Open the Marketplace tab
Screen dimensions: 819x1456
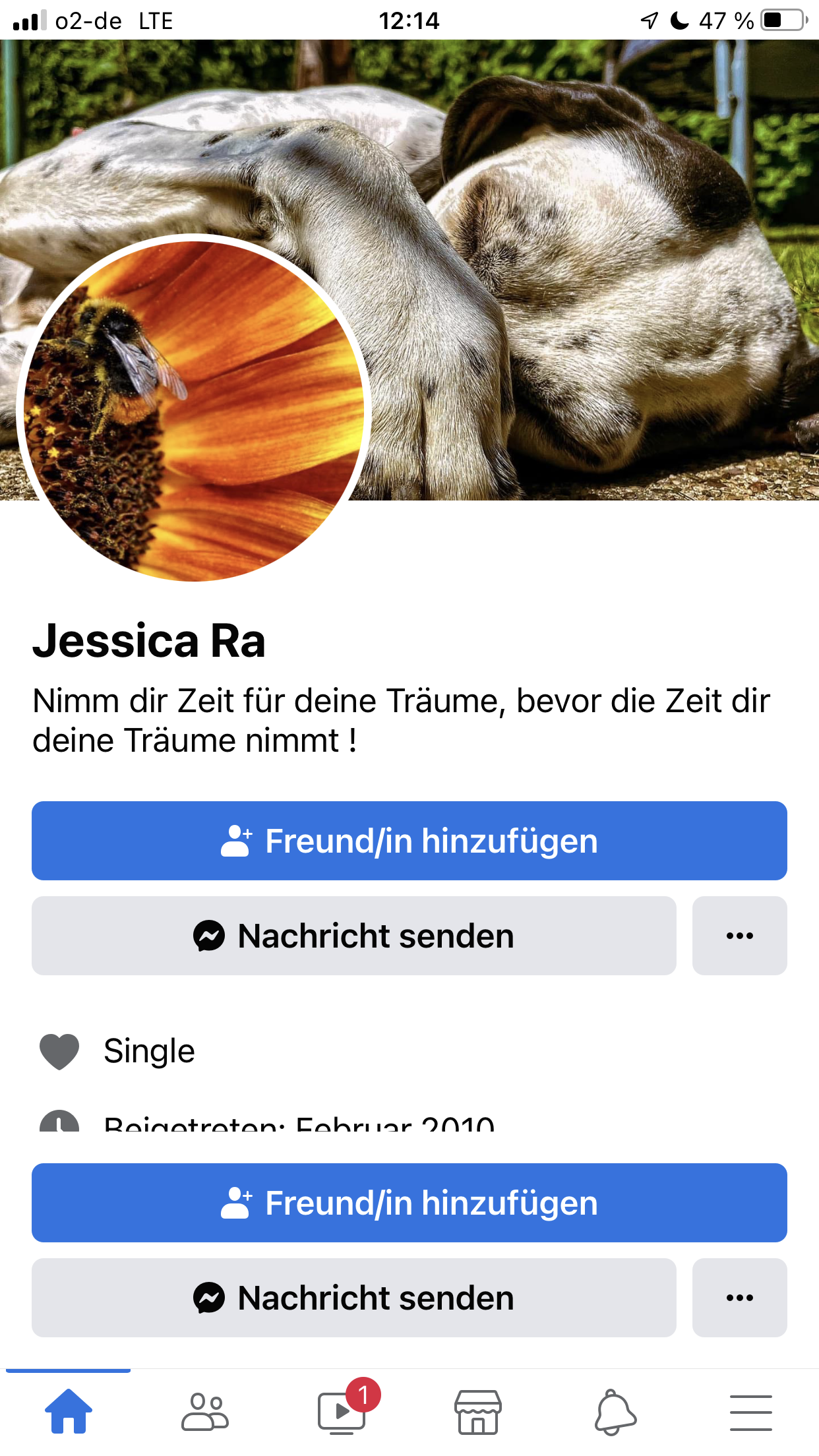click(478, 1412)
